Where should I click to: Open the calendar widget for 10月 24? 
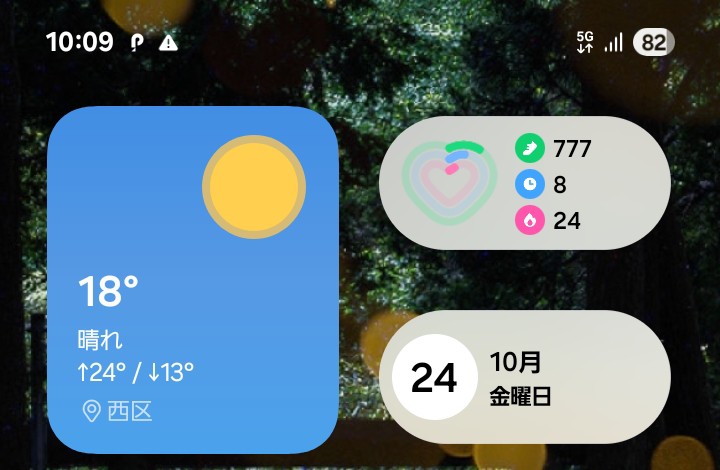524,377
